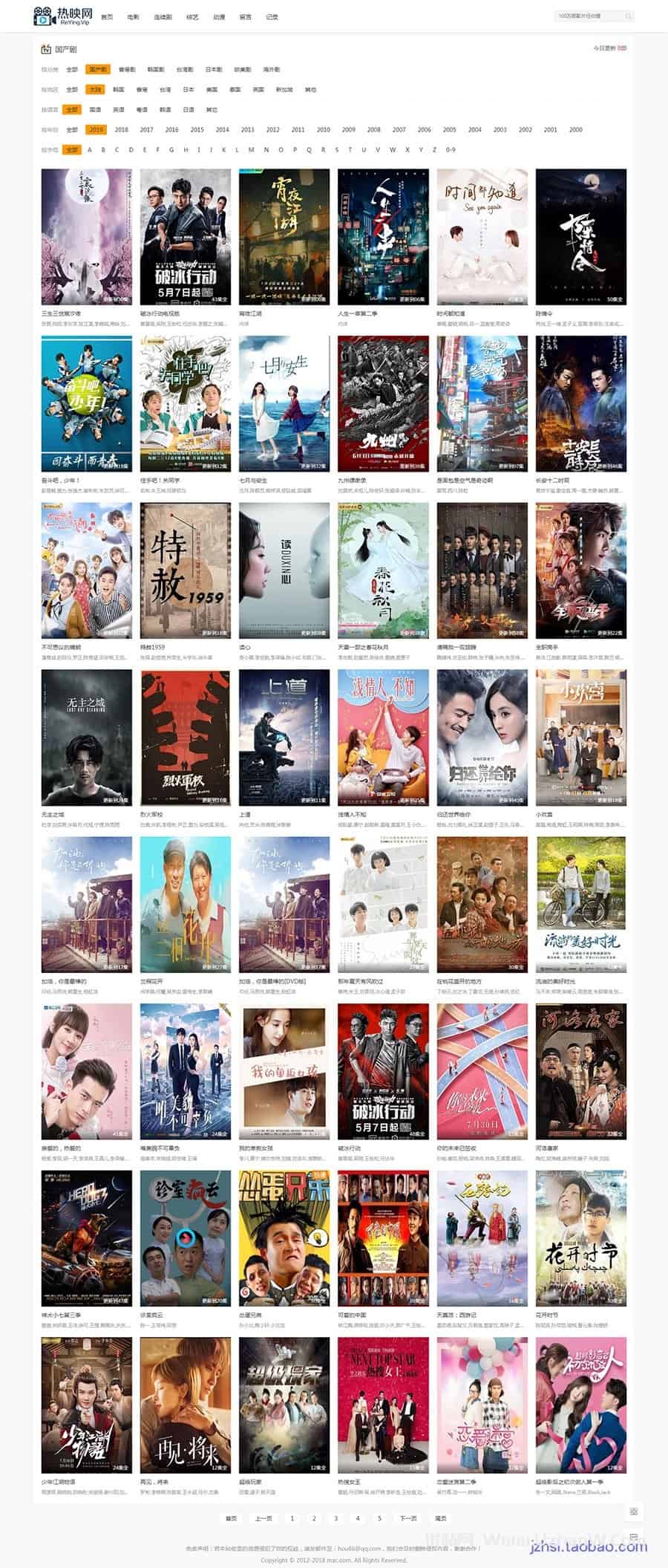Open the 破冰行动电视版 poster card
Viewport: 668px width, 1568px height.
(x=186, y=237)
